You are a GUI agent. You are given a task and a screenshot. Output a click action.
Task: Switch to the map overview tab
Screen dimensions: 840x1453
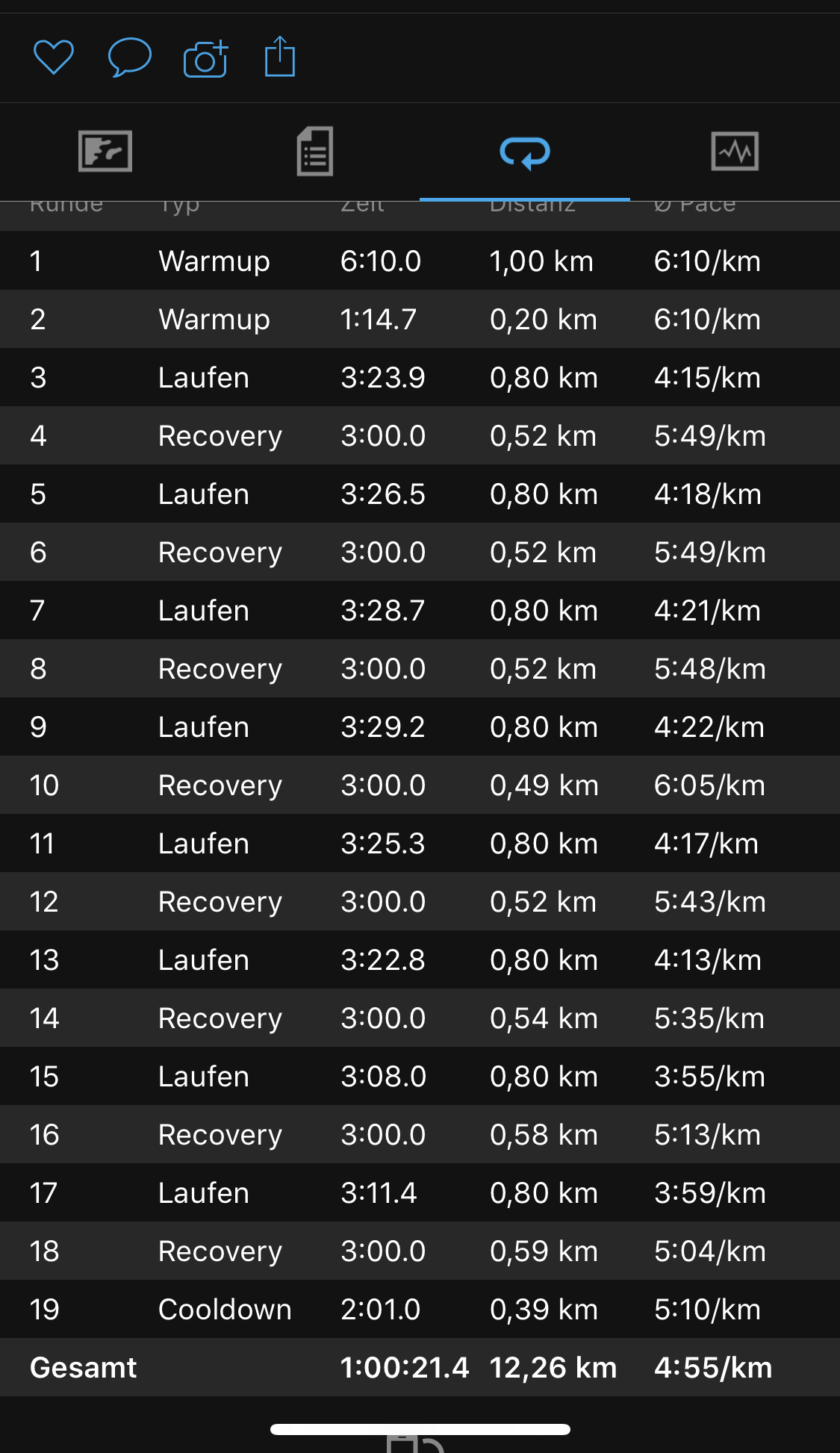coord(105,152)
